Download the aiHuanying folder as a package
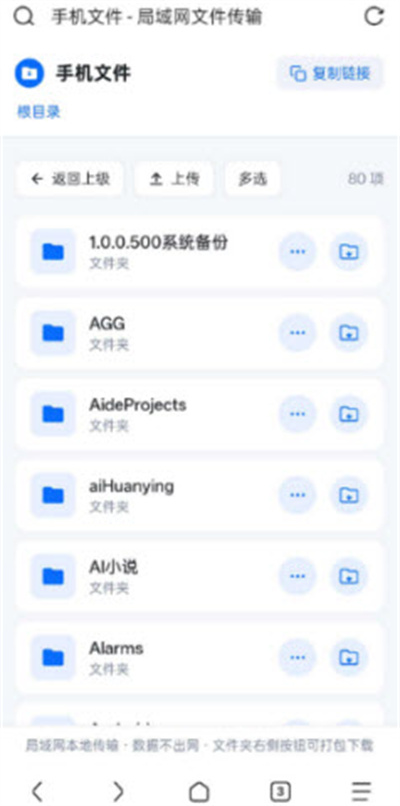The width and height of the screenshot is (400, 806). (349, 495)
